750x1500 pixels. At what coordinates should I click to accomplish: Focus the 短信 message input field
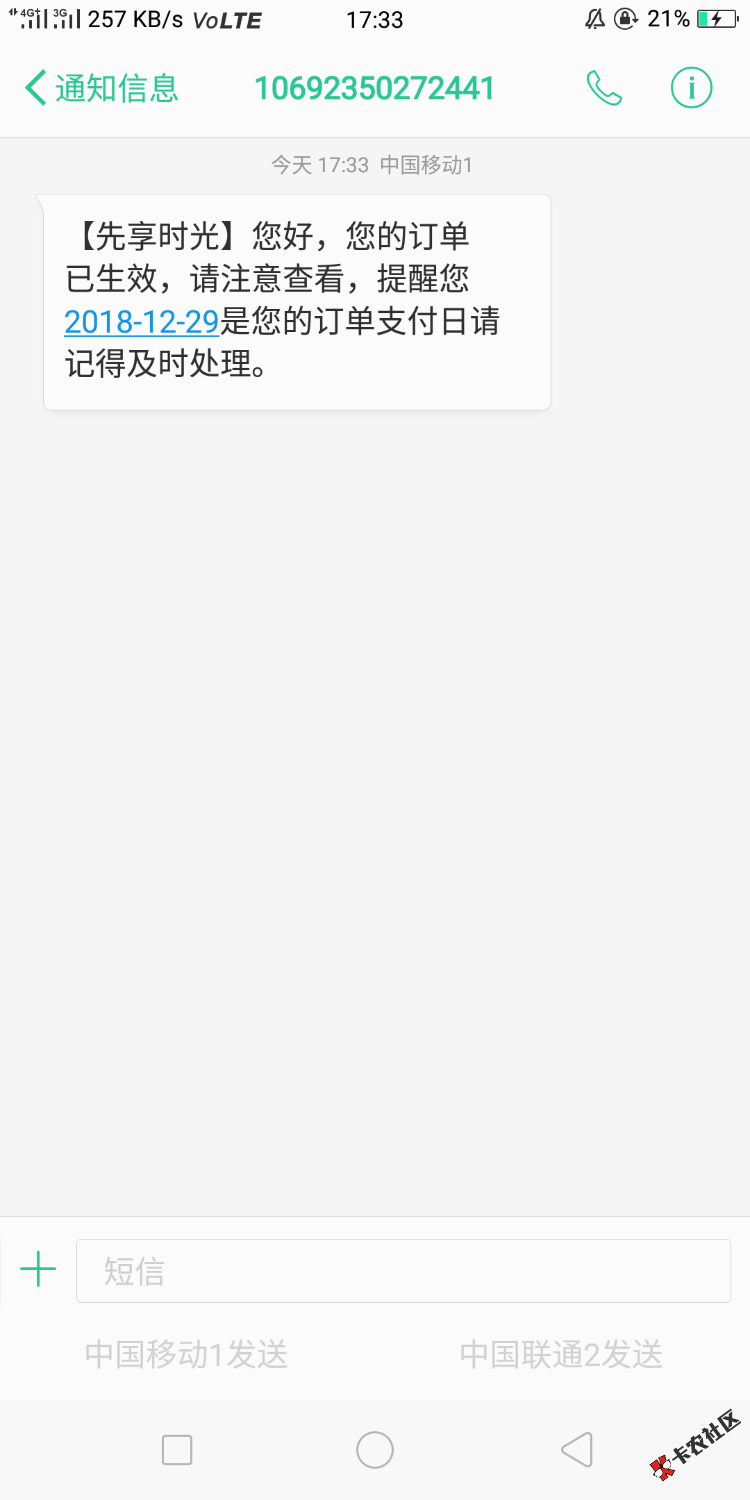(402, 1271)
